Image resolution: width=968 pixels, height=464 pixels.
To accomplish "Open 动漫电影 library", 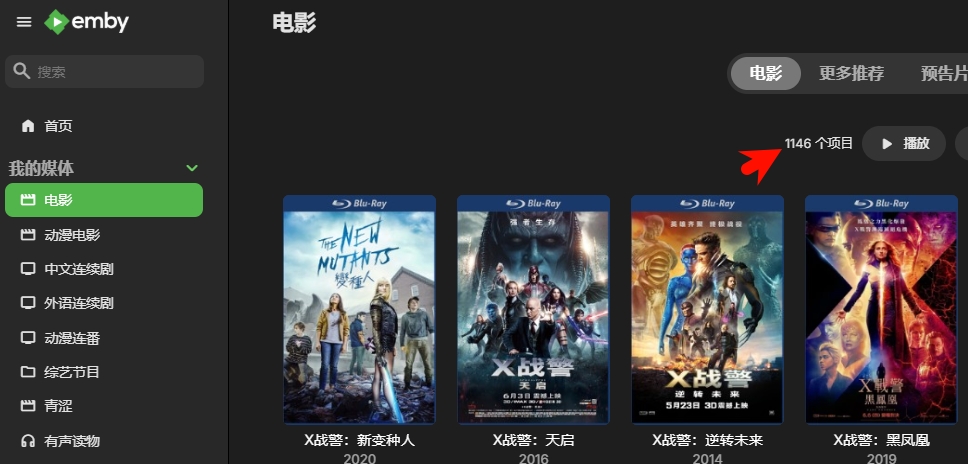I will point(72,235).
